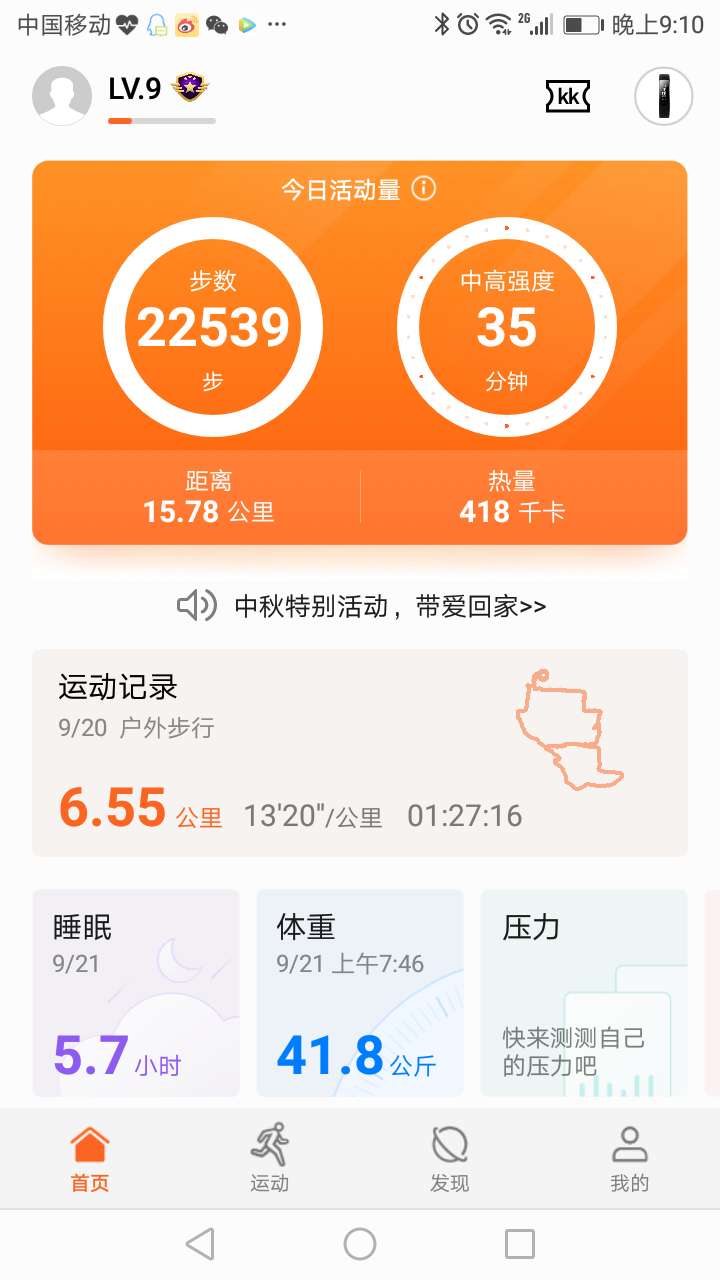Tap the intensity circle showing 35 分钟

(x=509, y=325)
